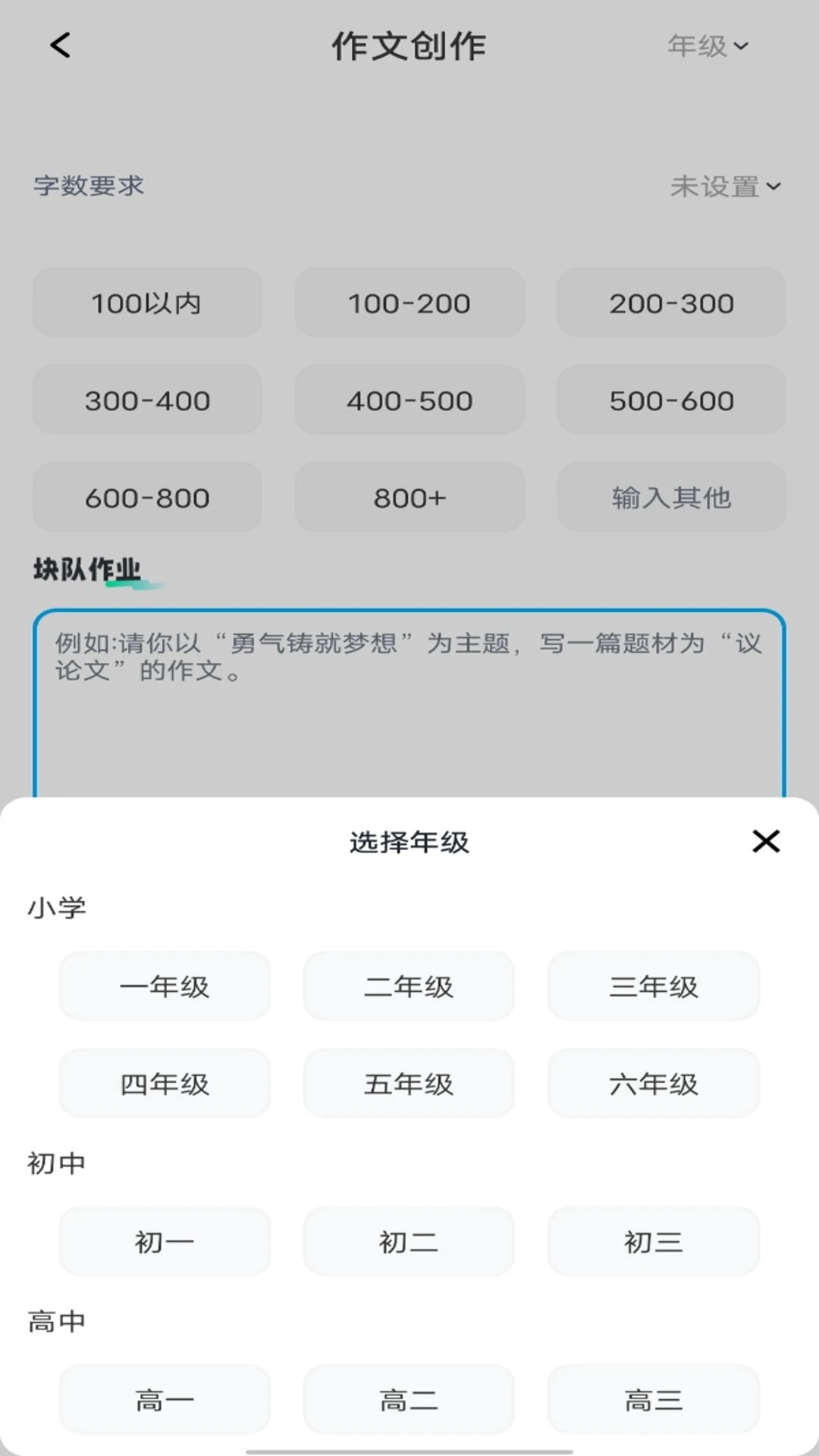819x1456 pixels.
Task: Select 高一 under 高中
Action: (165, 1399)
